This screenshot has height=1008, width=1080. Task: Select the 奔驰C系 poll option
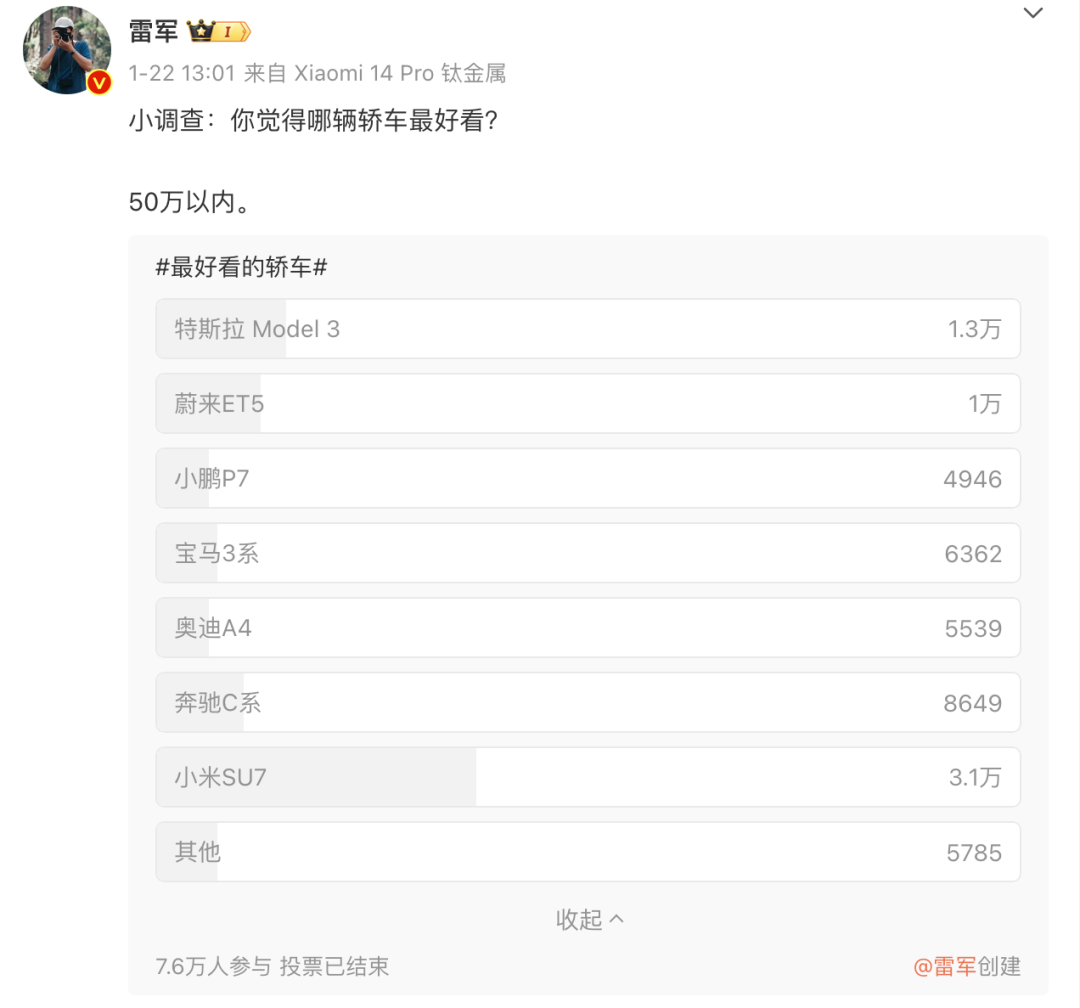588,703
